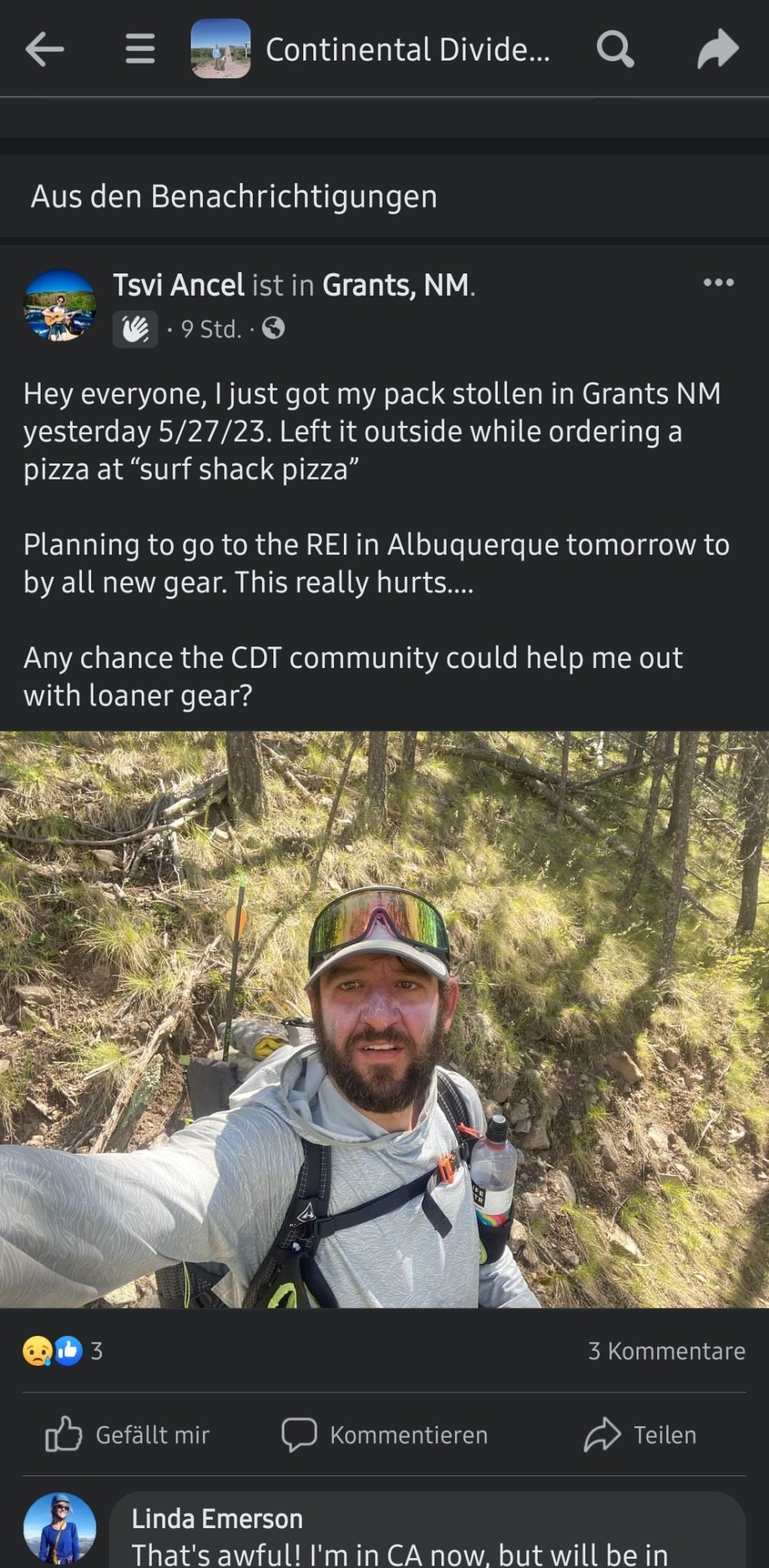Open the group menu hamburger icon
769x1568 pixels.
coord(140,50)
